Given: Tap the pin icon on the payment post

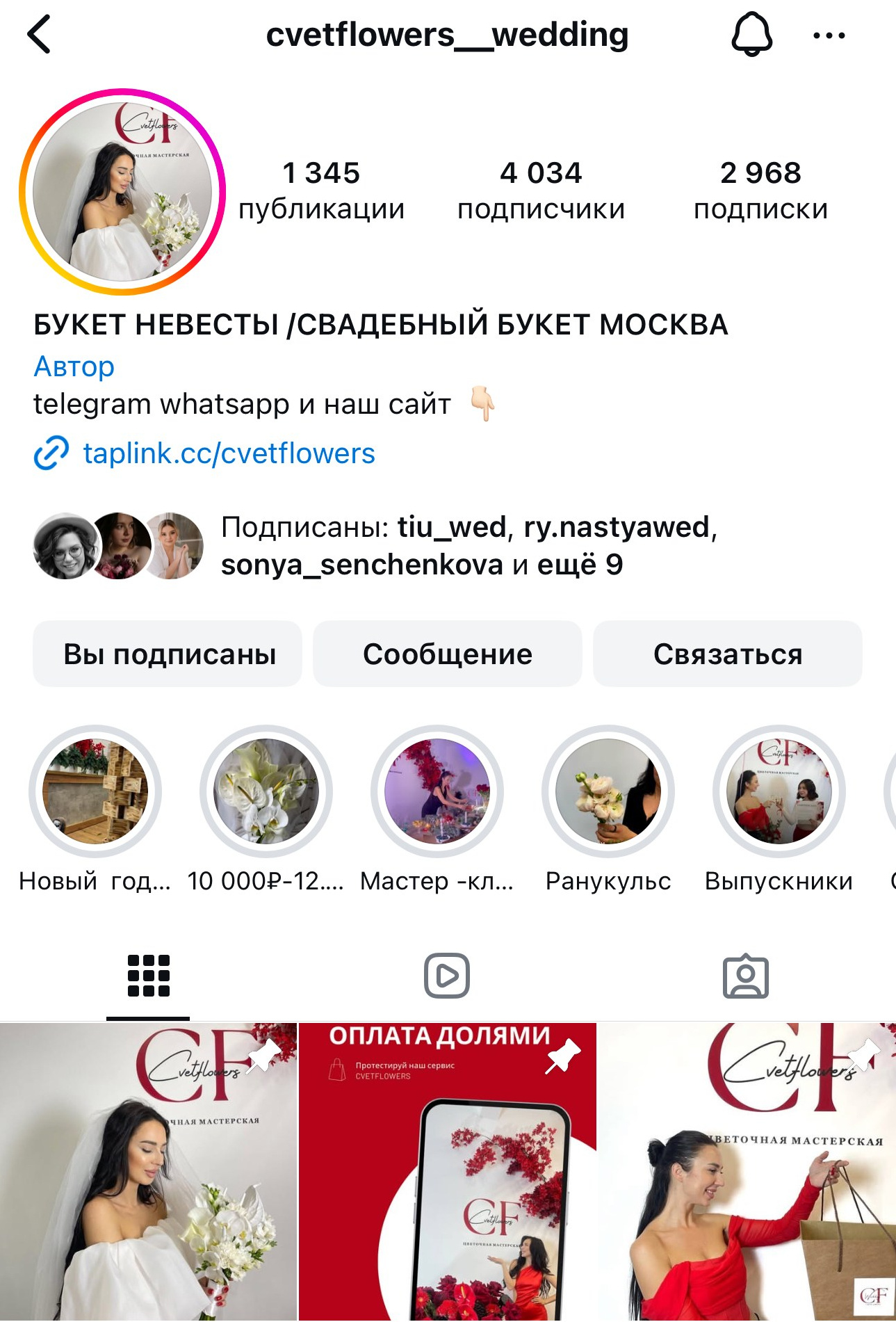Looking at the screenshot, I should pos(563,1056).
